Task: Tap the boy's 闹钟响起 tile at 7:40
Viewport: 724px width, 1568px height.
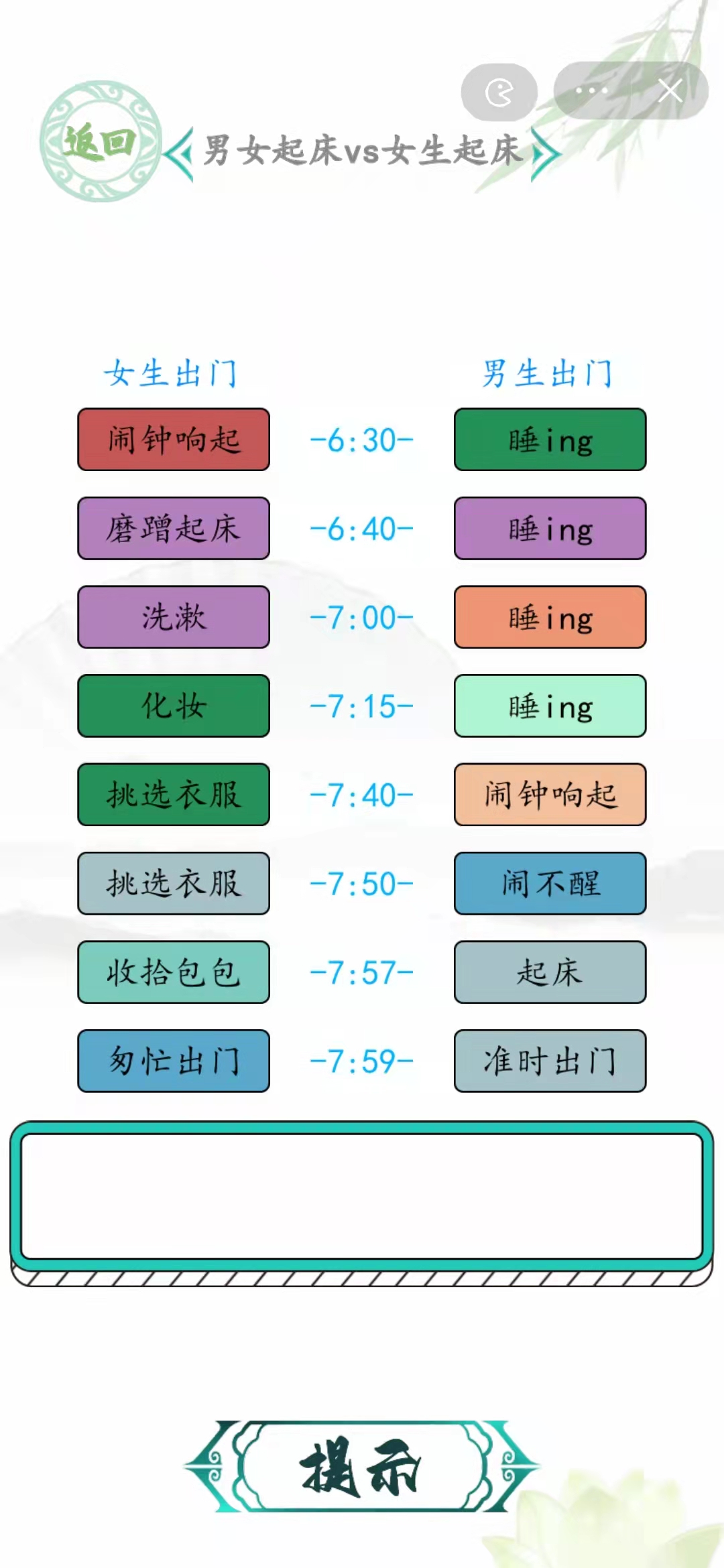Action: (x=550, y=795)
